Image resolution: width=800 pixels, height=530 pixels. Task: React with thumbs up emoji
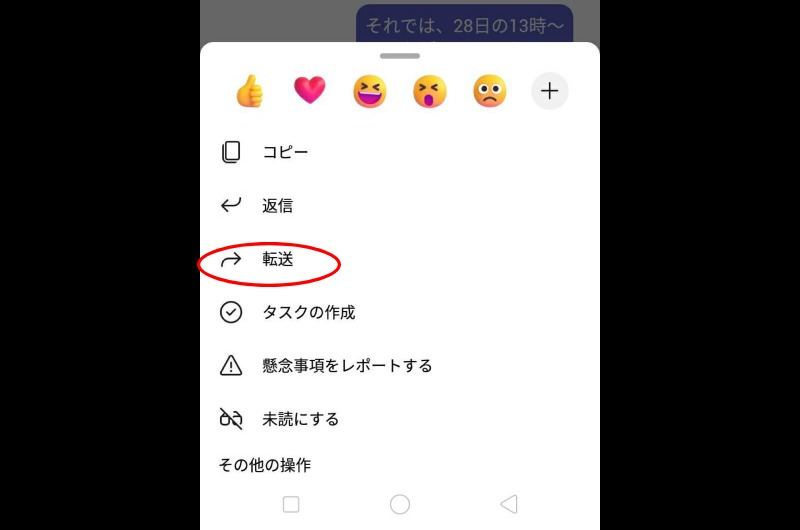click(x=250, y=92)
